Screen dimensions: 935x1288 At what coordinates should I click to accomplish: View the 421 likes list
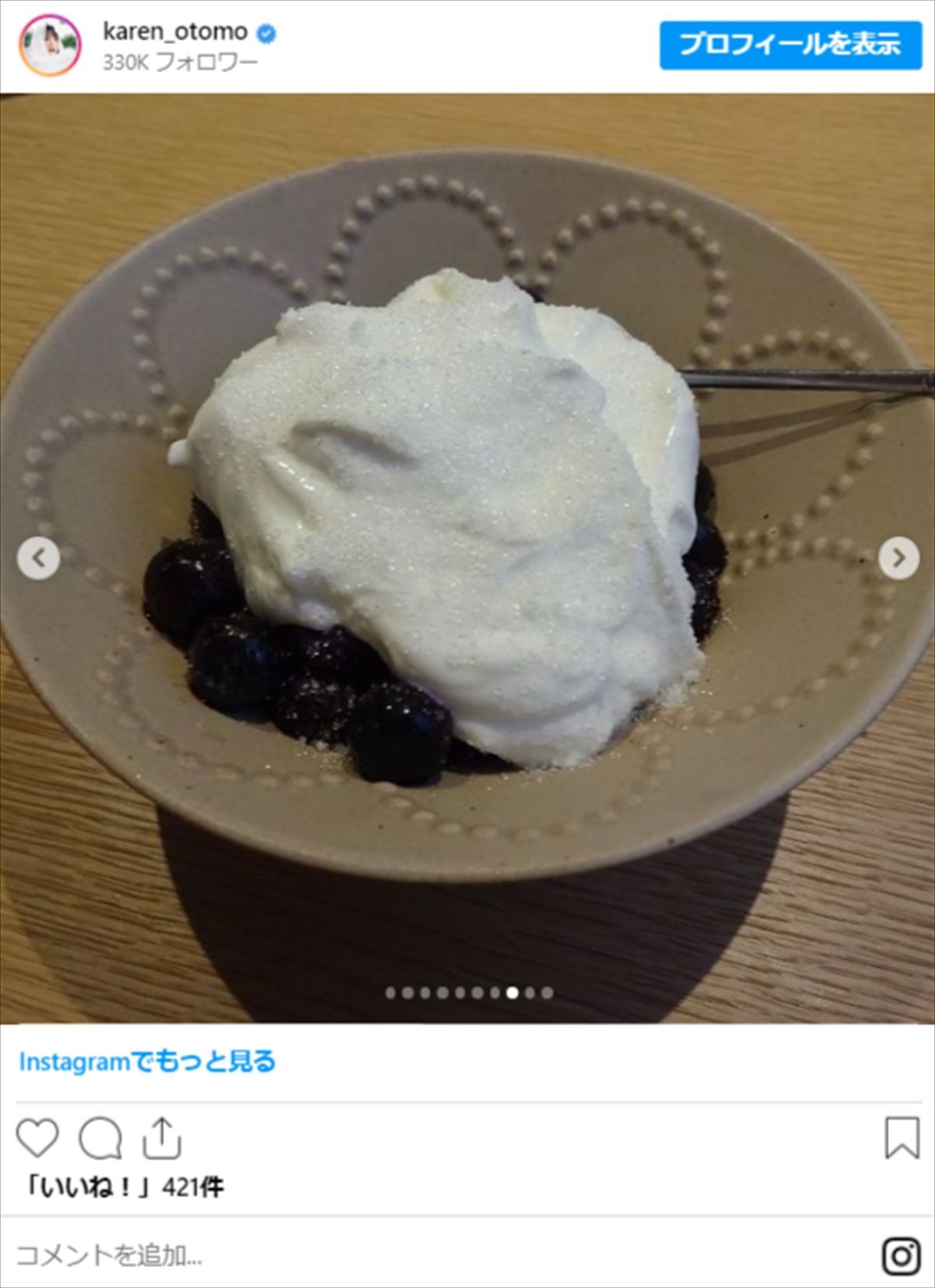(x=125, y=1187)
